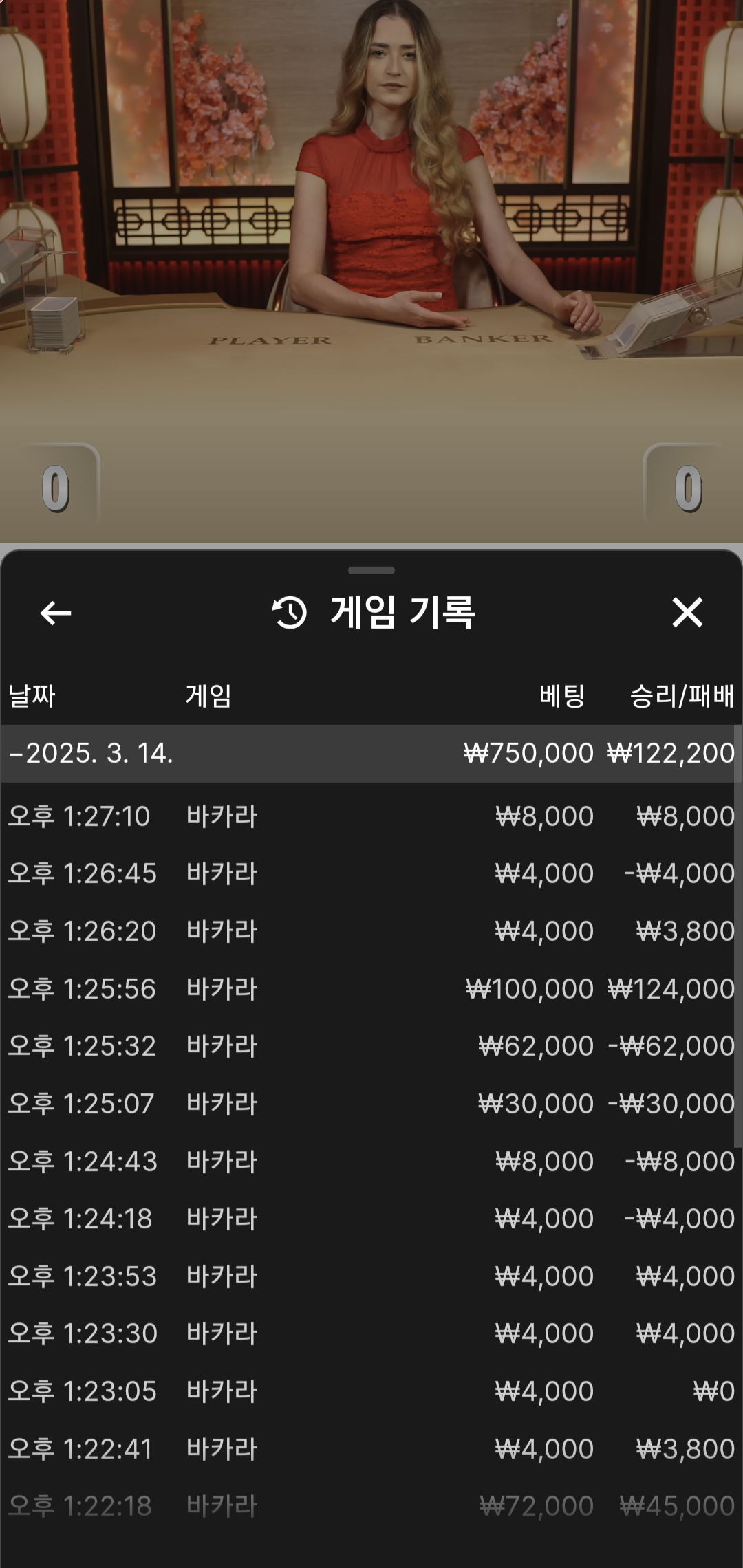Open the 오후 1:22:18 ₩72,000 bet record
Viewport: 743px width, 1568px height.
[370, 1506]
